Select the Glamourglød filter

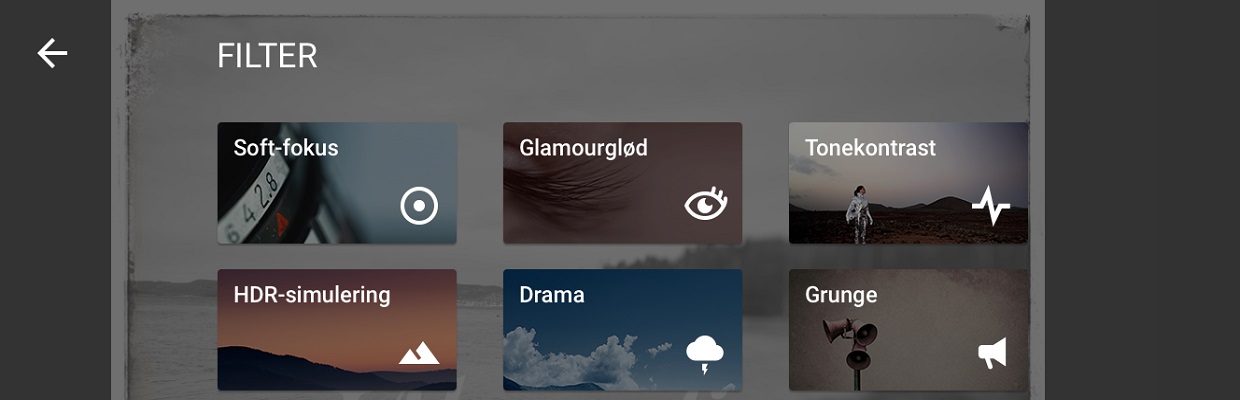(x=622, y=183)
